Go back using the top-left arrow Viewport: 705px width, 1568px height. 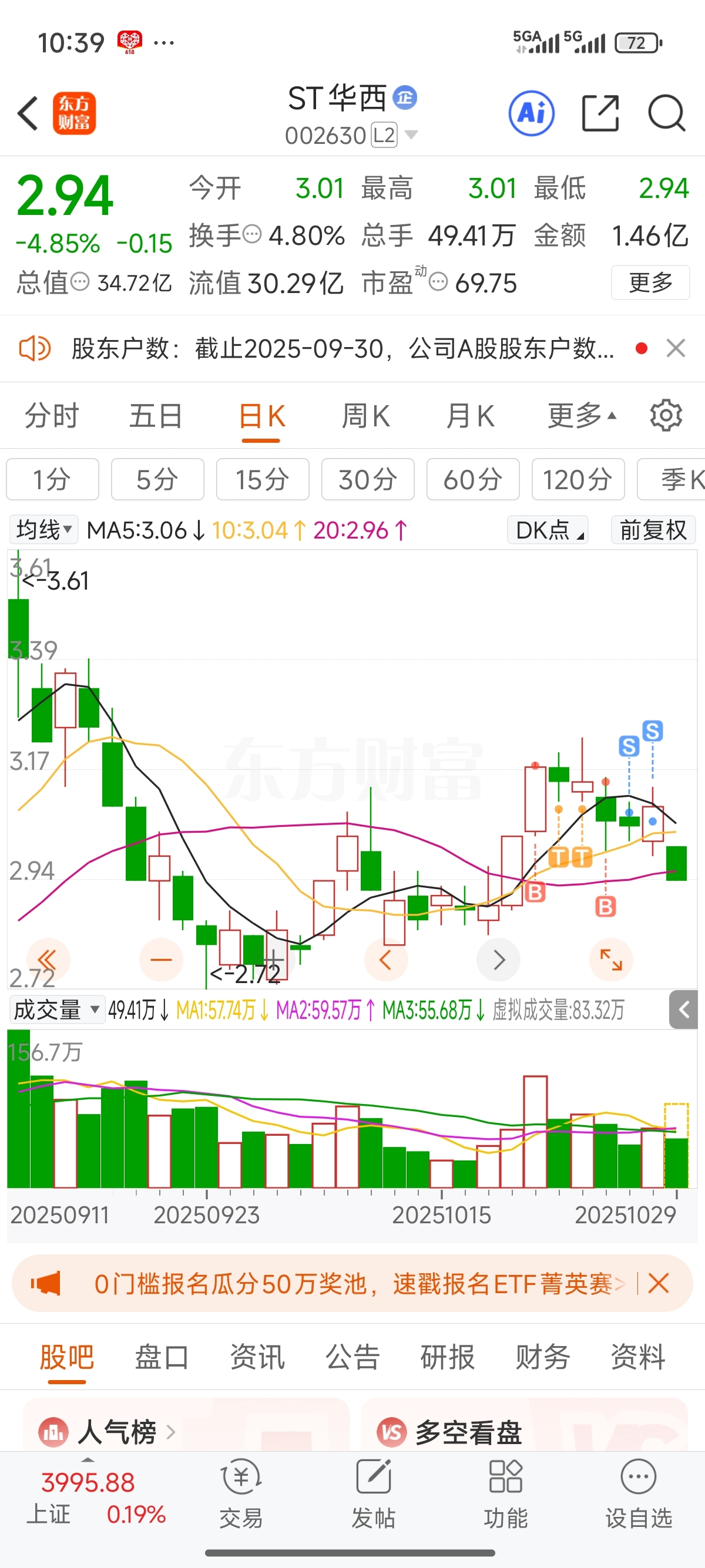[28, 113]
